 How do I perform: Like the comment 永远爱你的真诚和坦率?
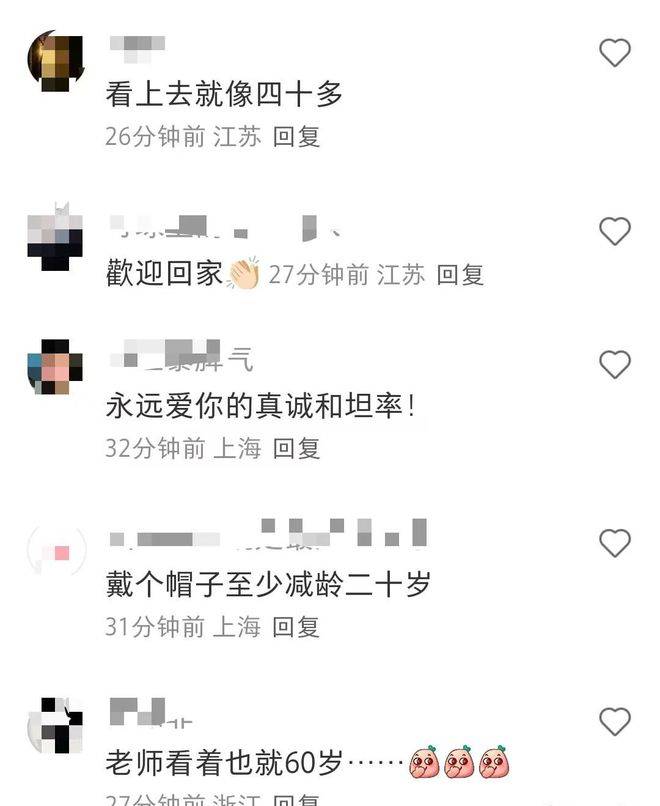coord(614,365)
